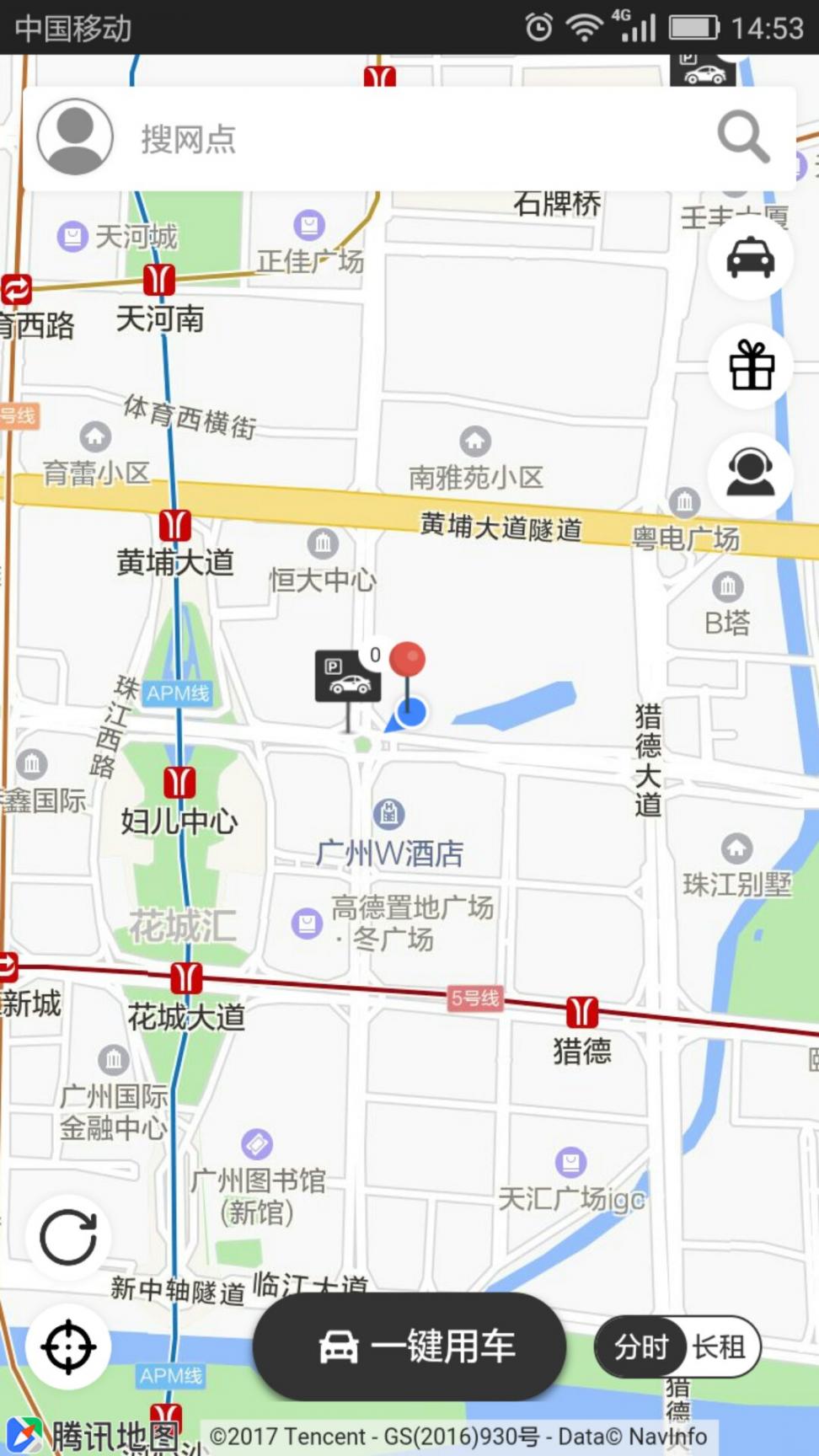Switch to 长租 rental mode
Viewport: 819px width, 1456px height.
click(720, 1346)
